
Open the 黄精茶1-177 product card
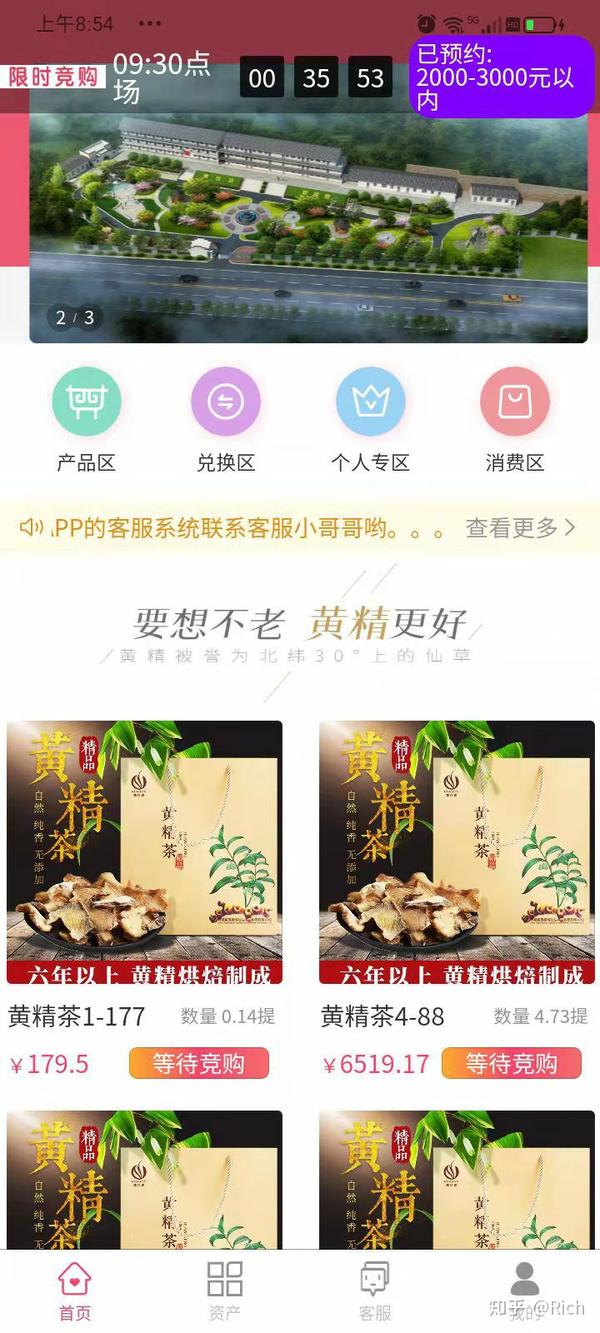pyautogui.click(x=145, y=900)
